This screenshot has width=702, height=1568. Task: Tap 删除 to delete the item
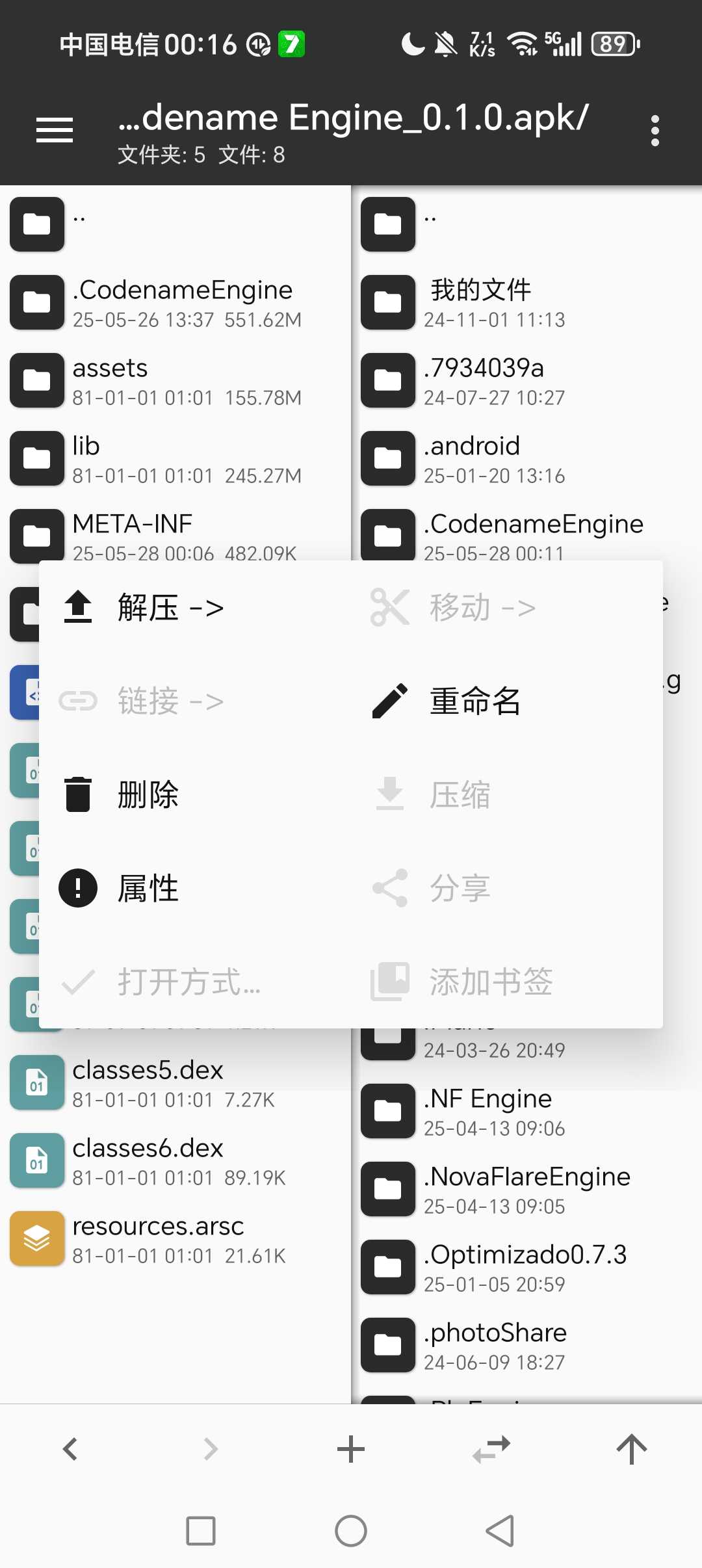tap(122, 794)
